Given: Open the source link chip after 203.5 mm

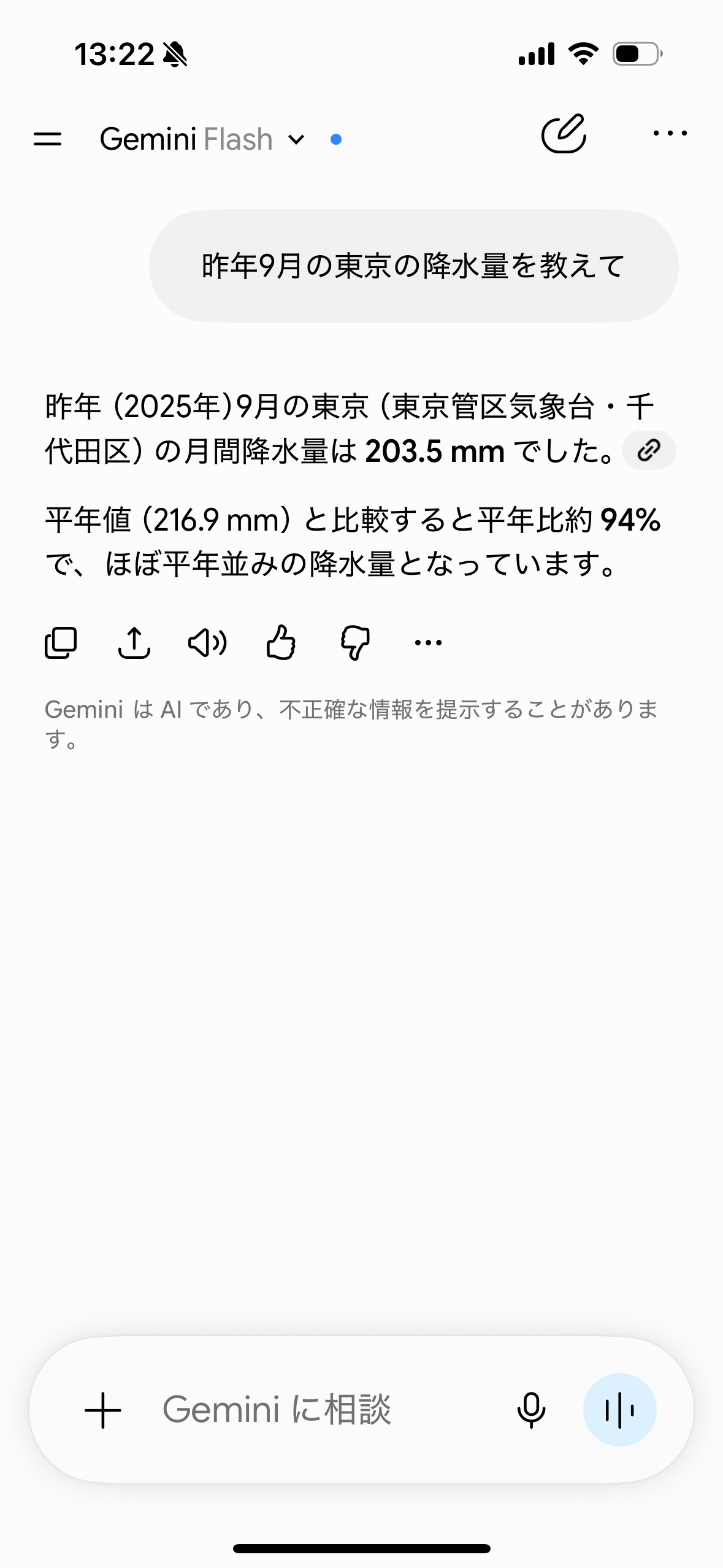Looking at the screenshot, I should point(649,450).
